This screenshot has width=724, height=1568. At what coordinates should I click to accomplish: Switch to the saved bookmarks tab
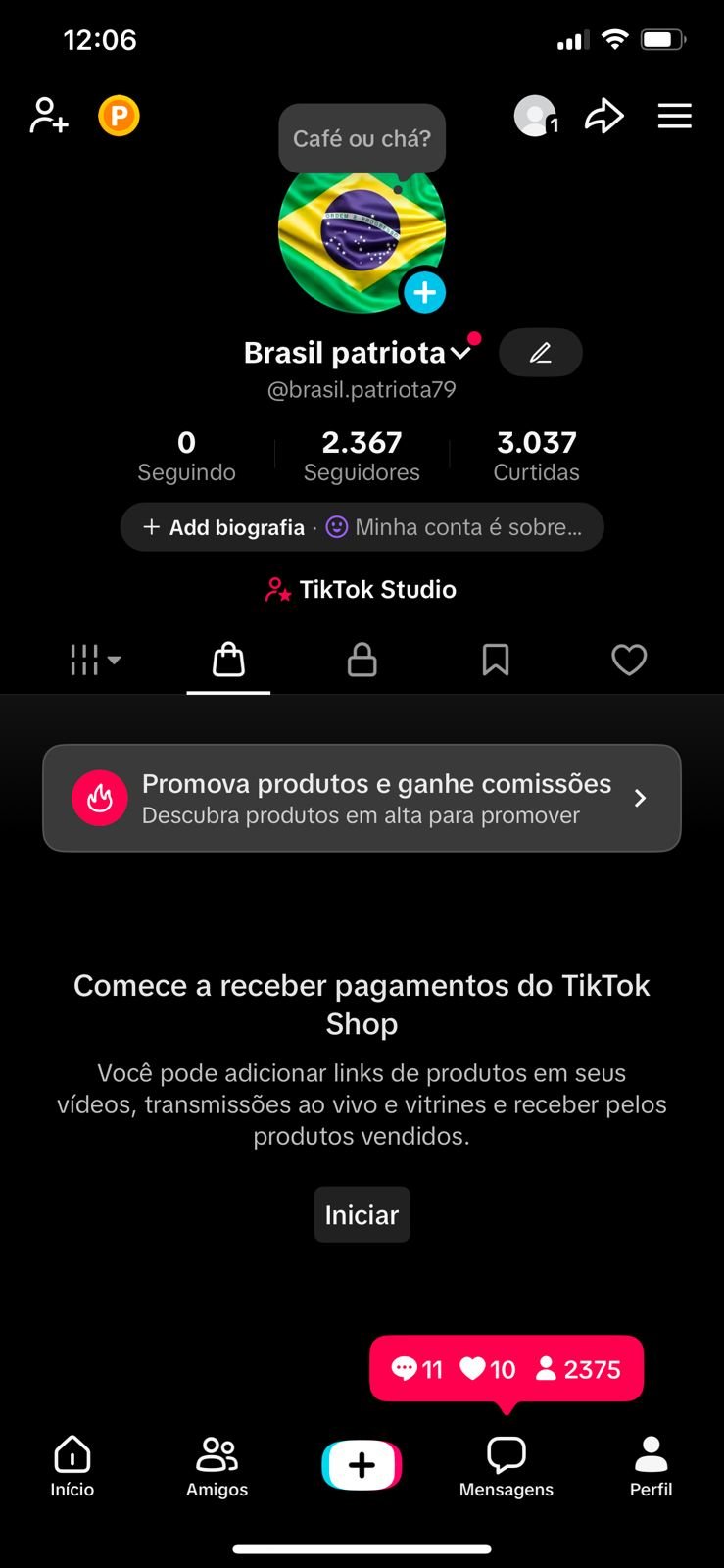[x=496, y=660]
